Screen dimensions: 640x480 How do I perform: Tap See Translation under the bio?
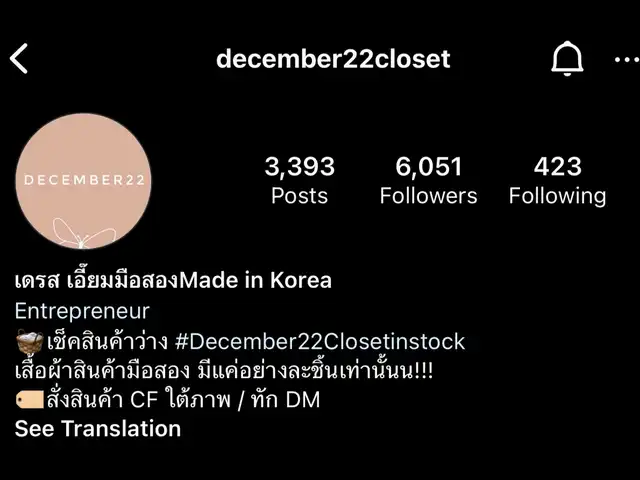pyautogui.click(x=98, y=429)
